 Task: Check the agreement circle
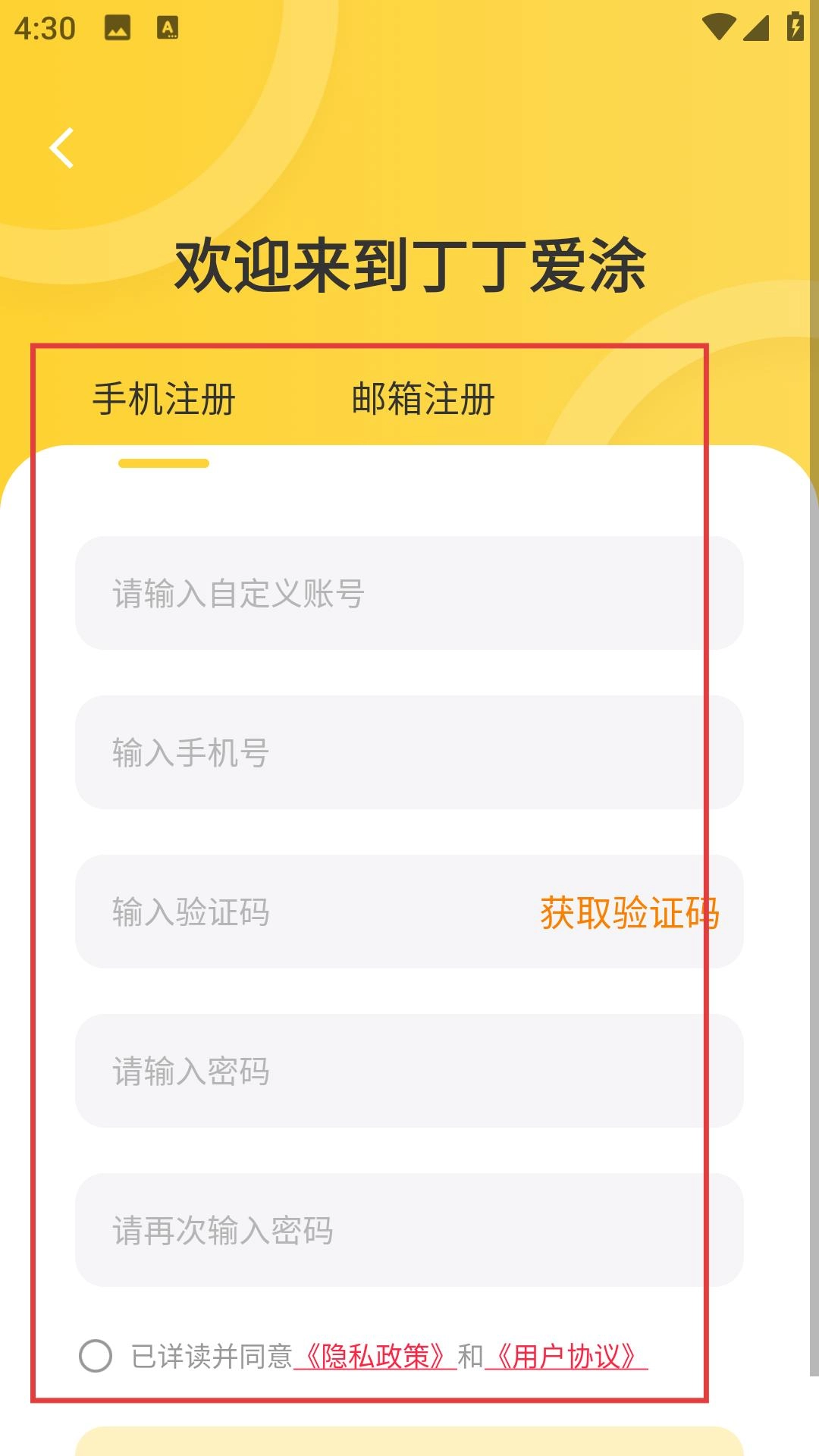pos(96,1356)
